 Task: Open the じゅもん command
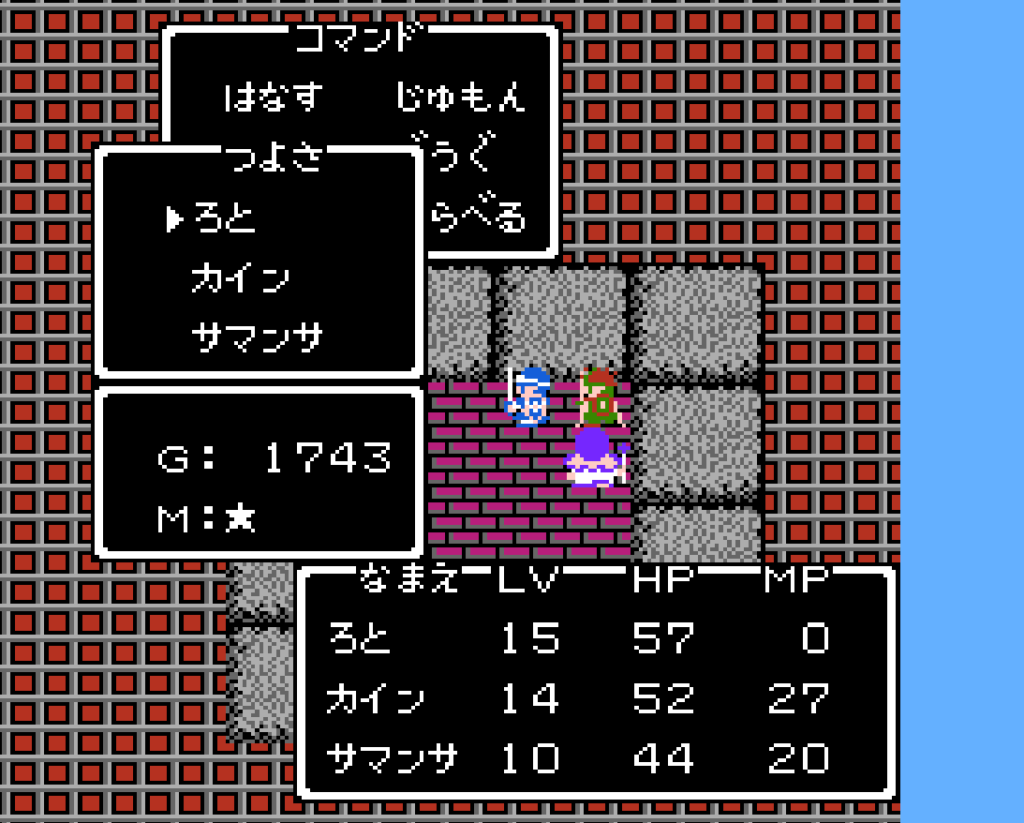(460, 98)
